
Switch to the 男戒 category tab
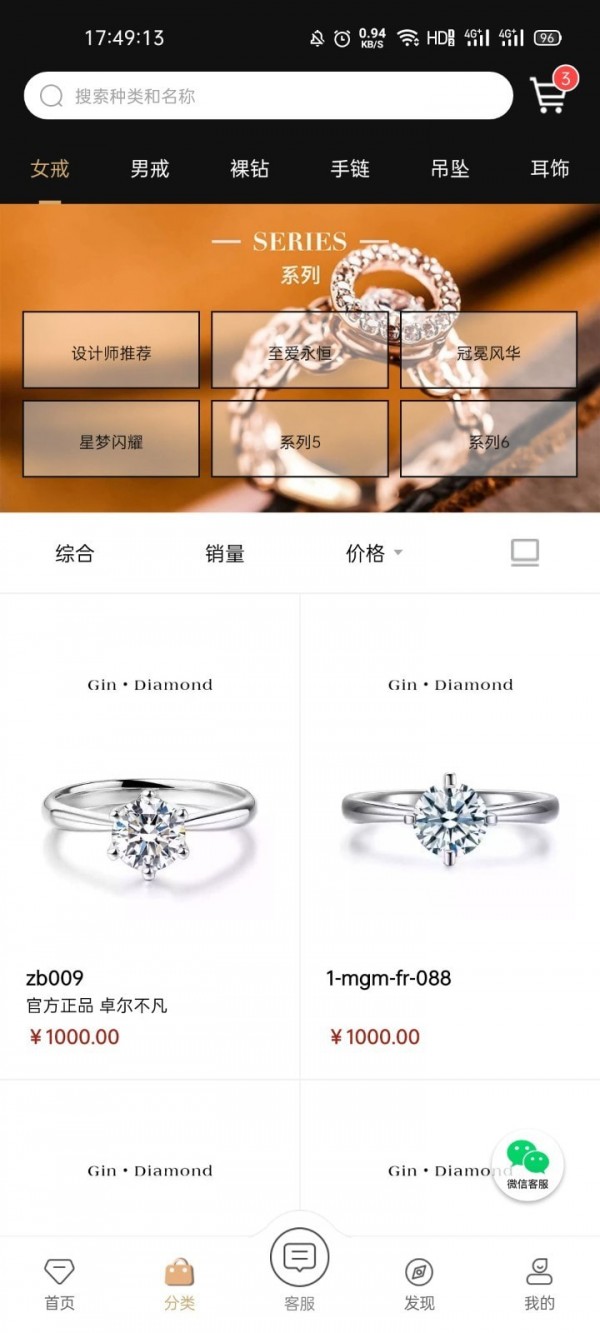click(x=150, y=169)
